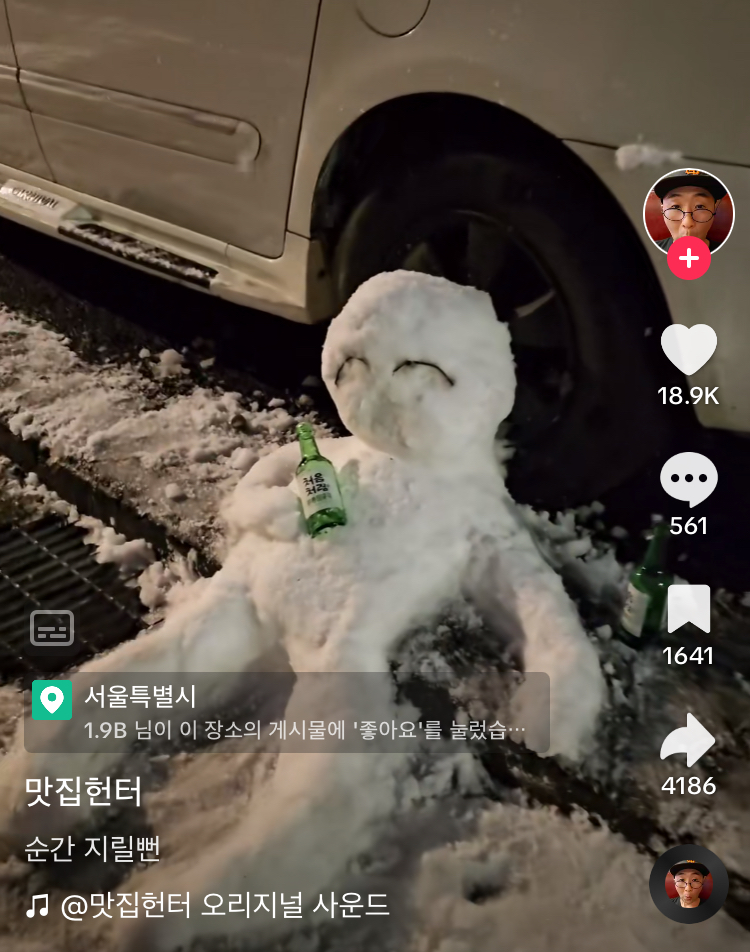Follow the creator with the red plus button
750x952 pixels.
pos(687,256)
